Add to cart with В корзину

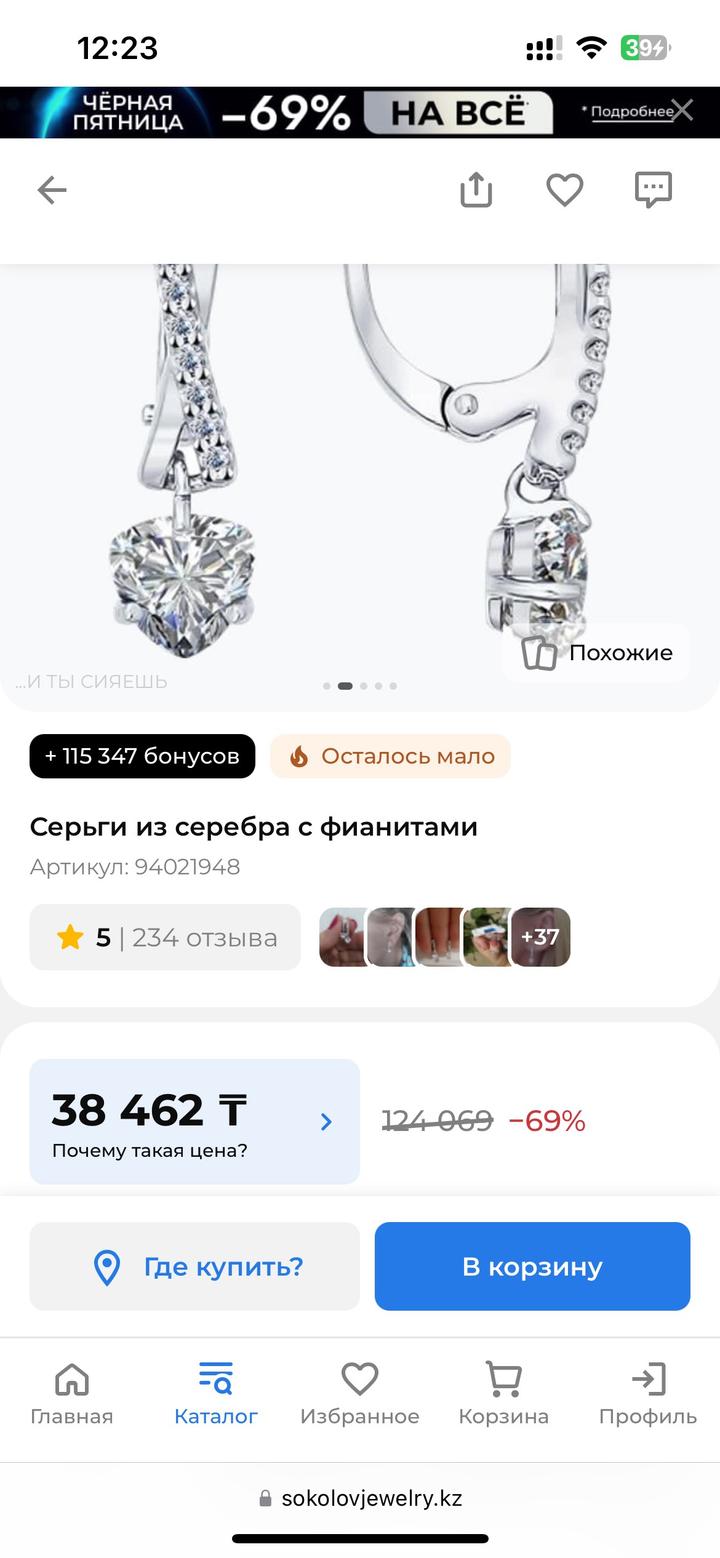point(532,1266)
